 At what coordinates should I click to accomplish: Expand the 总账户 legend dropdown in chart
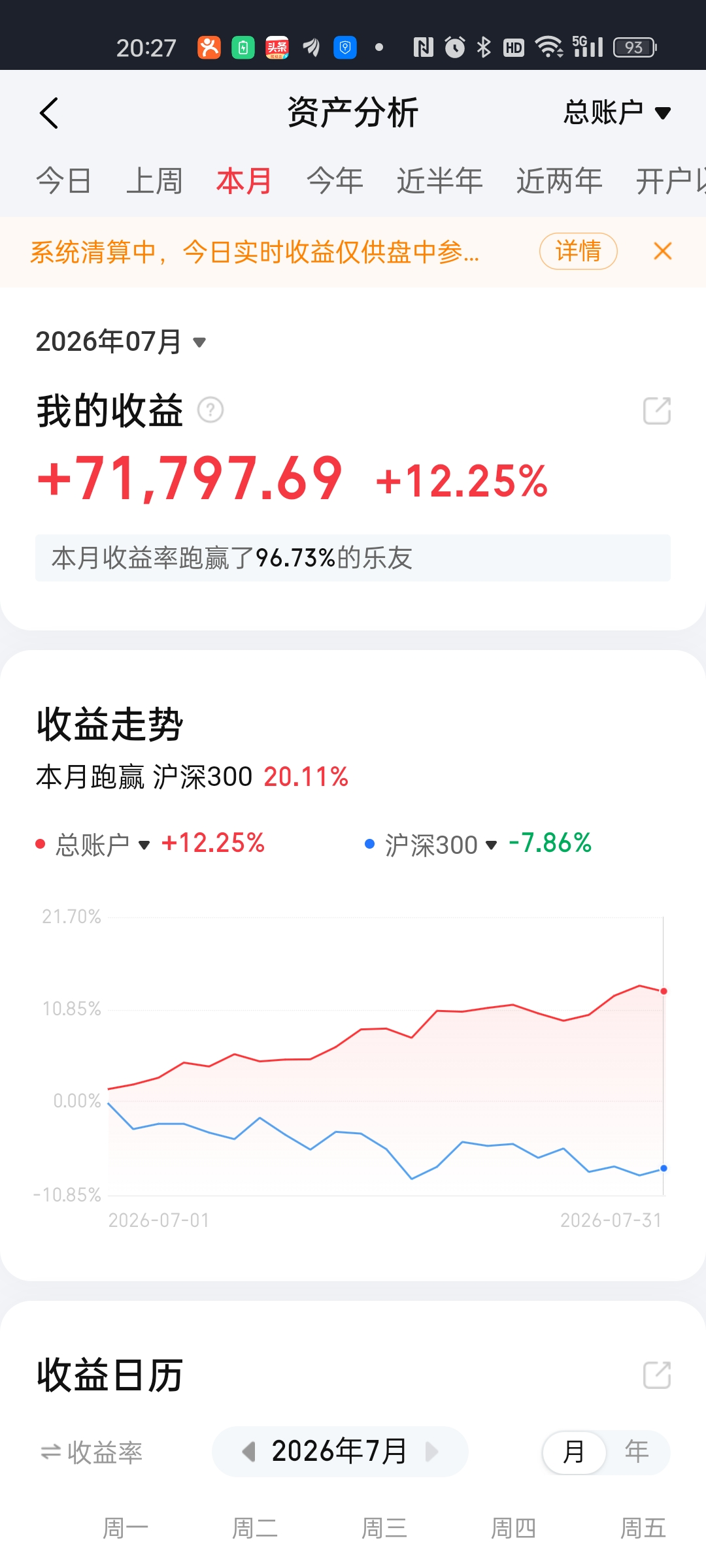coord(103,844)
